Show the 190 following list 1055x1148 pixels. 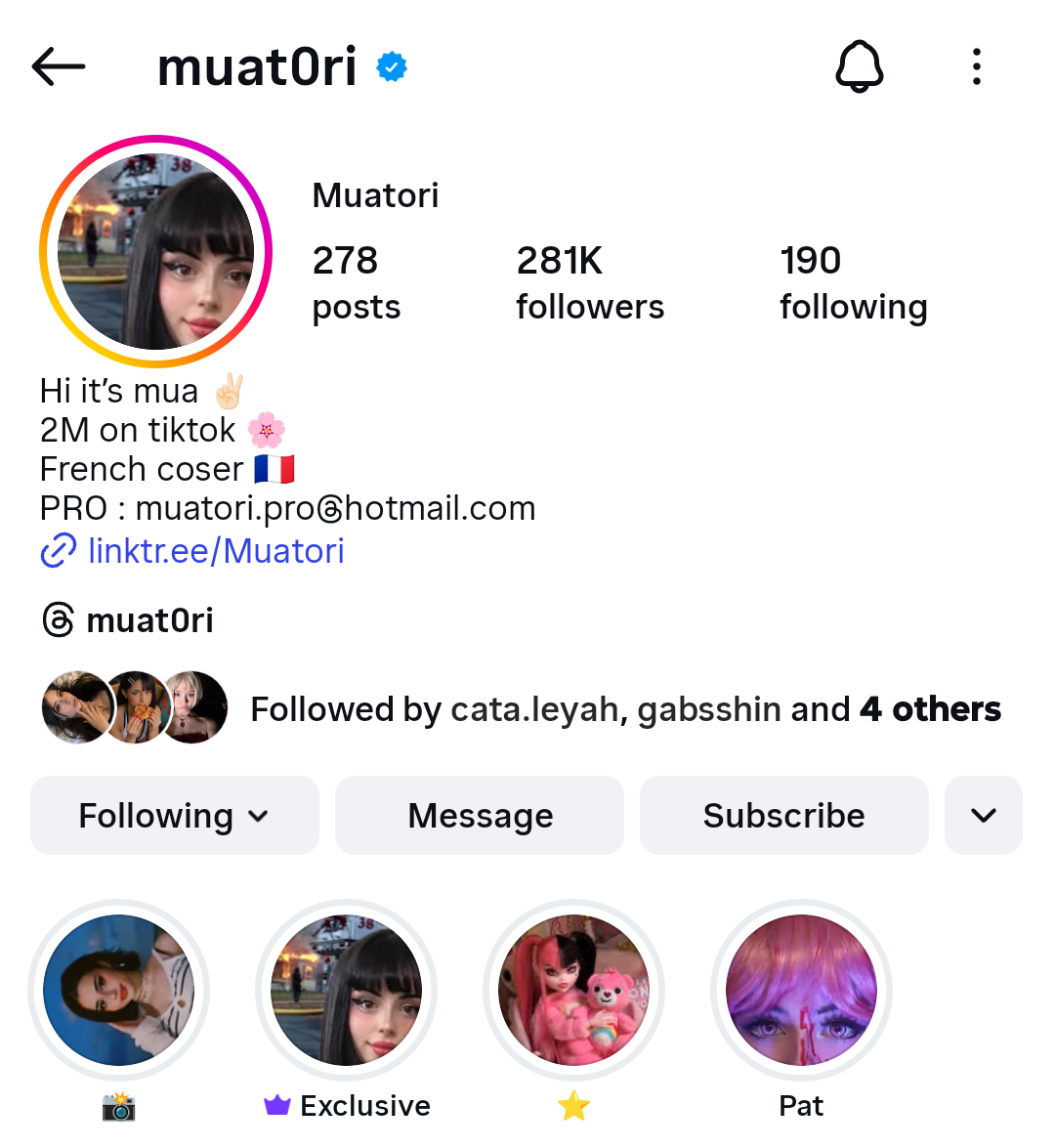(x=852, y=281)
